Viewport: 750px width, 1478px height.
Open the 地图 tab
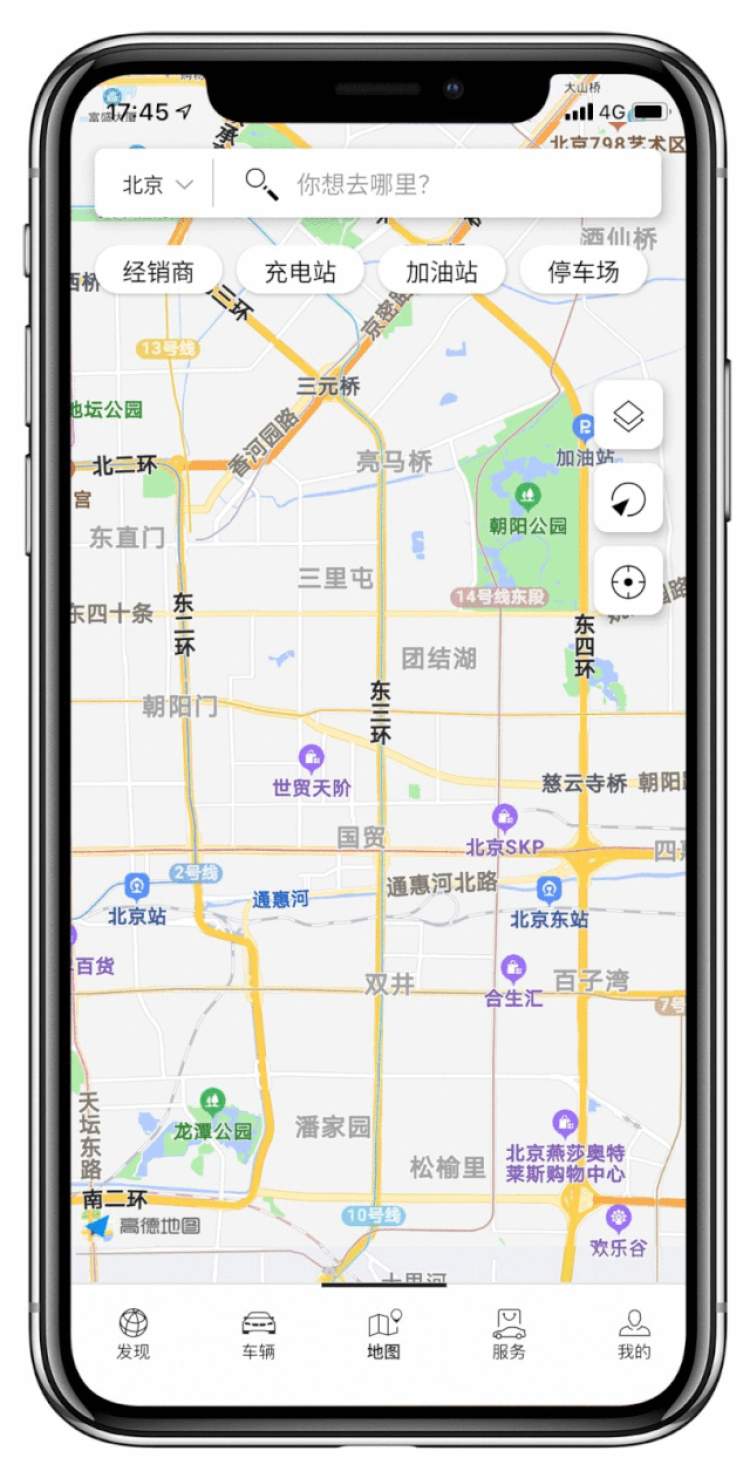(383, 1334)
